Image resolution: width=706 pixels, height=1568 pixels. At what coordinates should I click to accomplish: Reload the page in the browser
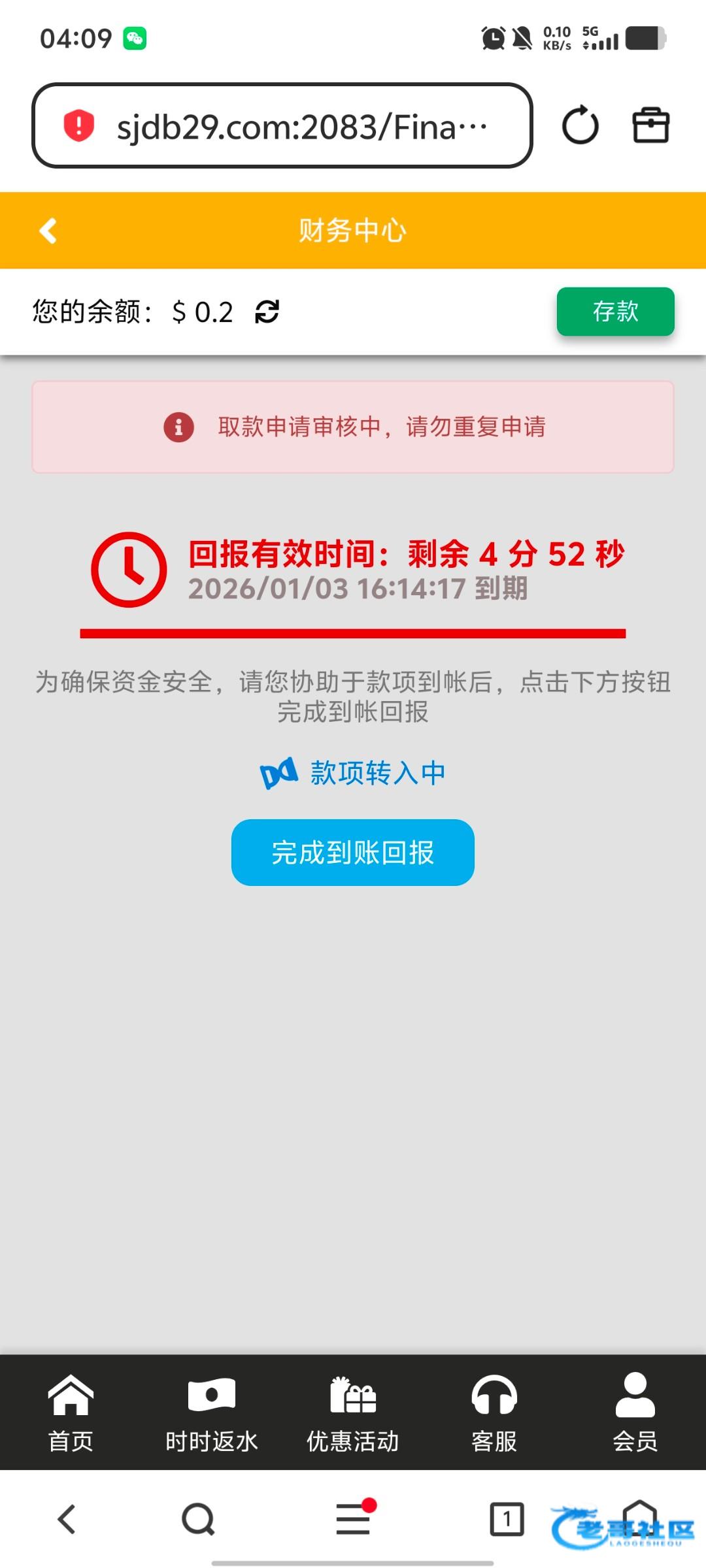pos(580,125)
